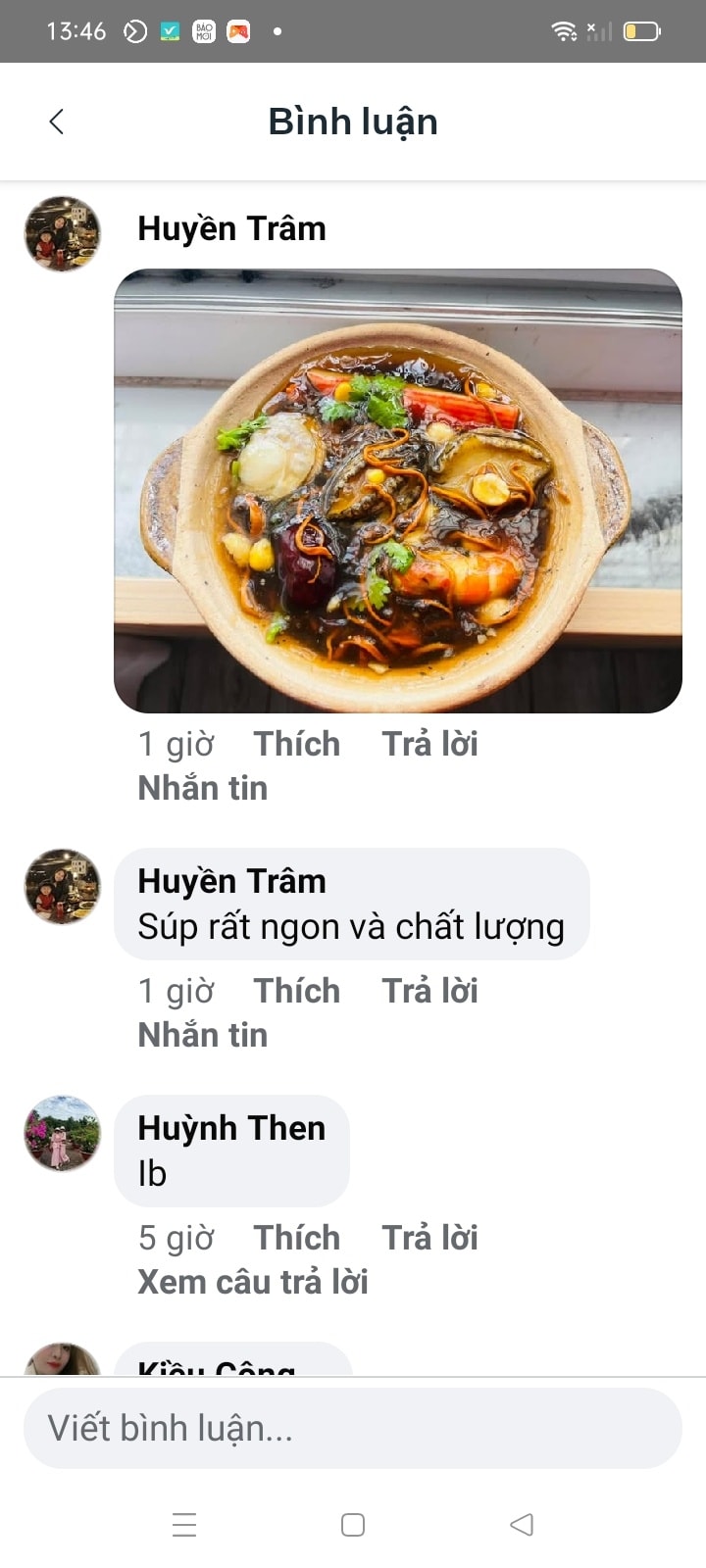Open Huỳnh Then's profile picture

[62, 1133]
